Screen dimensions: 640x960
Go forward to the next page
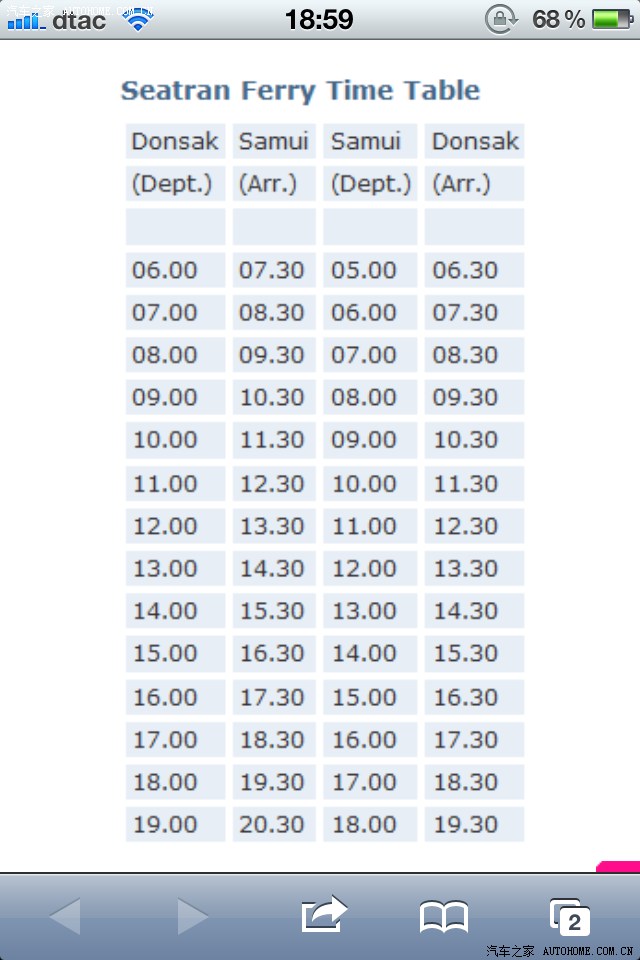192,916
